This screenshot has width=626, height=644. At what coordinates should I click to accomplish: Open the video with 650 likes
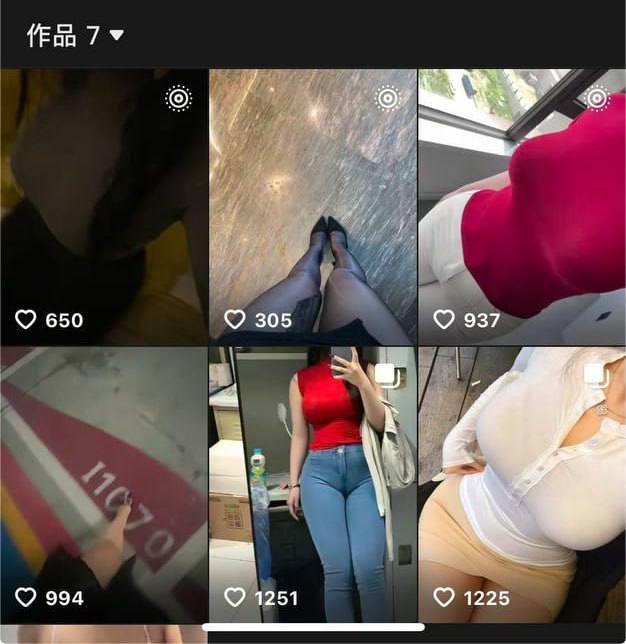[x=103, y=207]
